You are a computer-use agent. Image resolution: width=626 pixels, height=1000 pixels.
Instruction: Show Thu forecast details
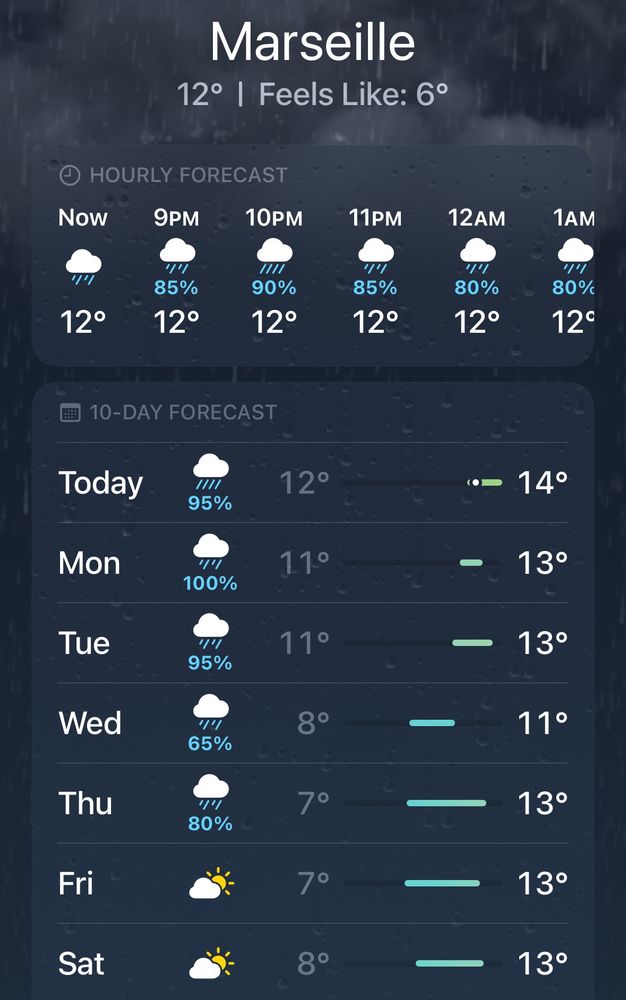coord(313,803)
